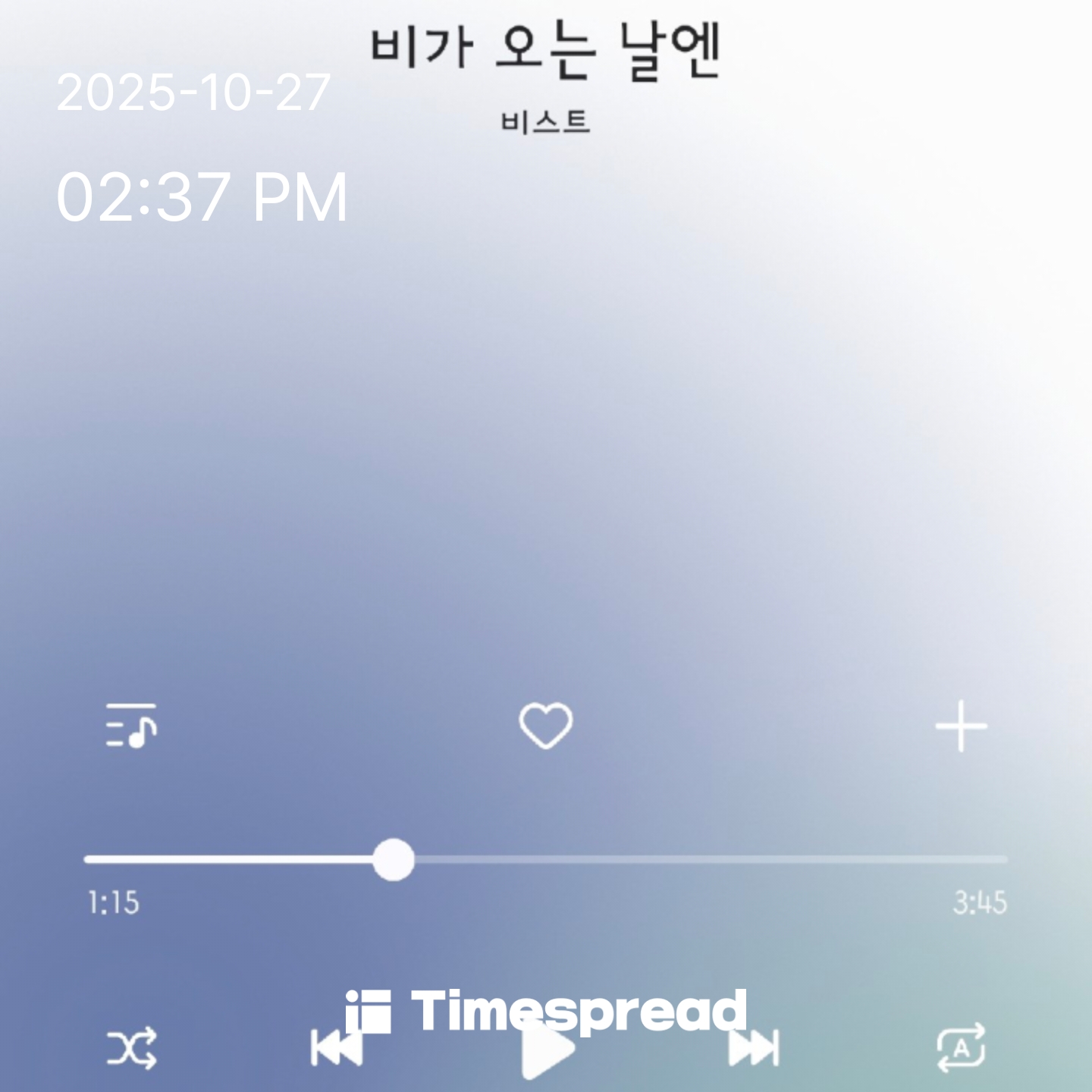
Task: Toggle shuffle playback
Action: (x=131, y=1049)
